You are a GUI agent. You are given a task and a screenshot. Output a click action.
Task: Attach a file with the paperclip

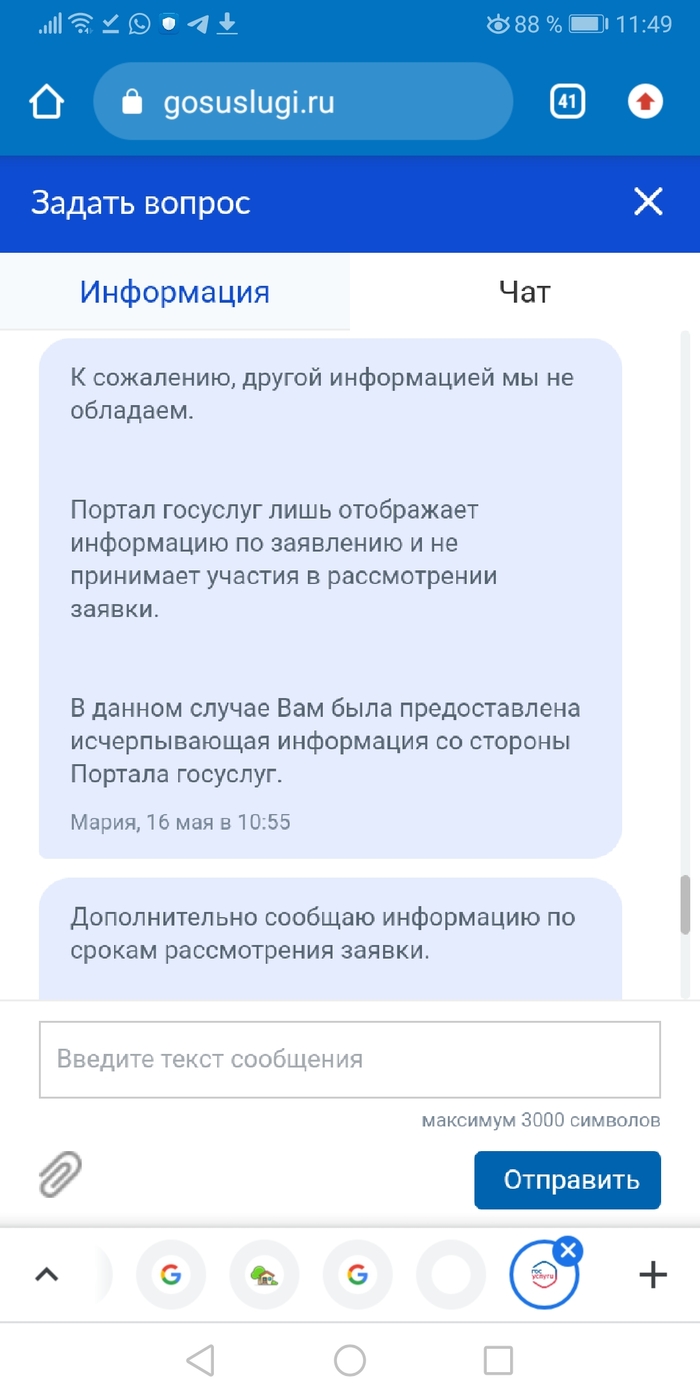tap(60, 1174)
